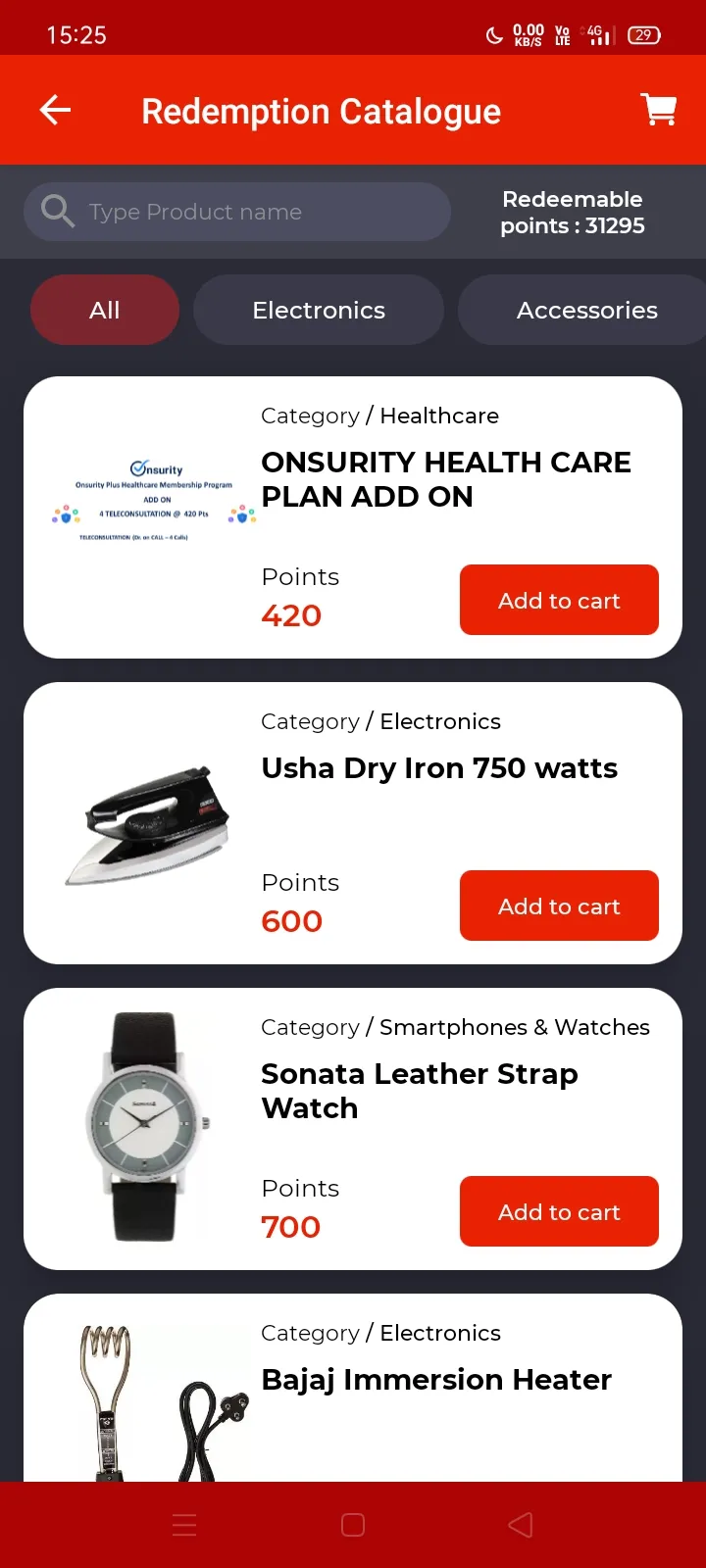
Task: Open the Usha Dry Iron product listing
Action: (x=438, y=768)
